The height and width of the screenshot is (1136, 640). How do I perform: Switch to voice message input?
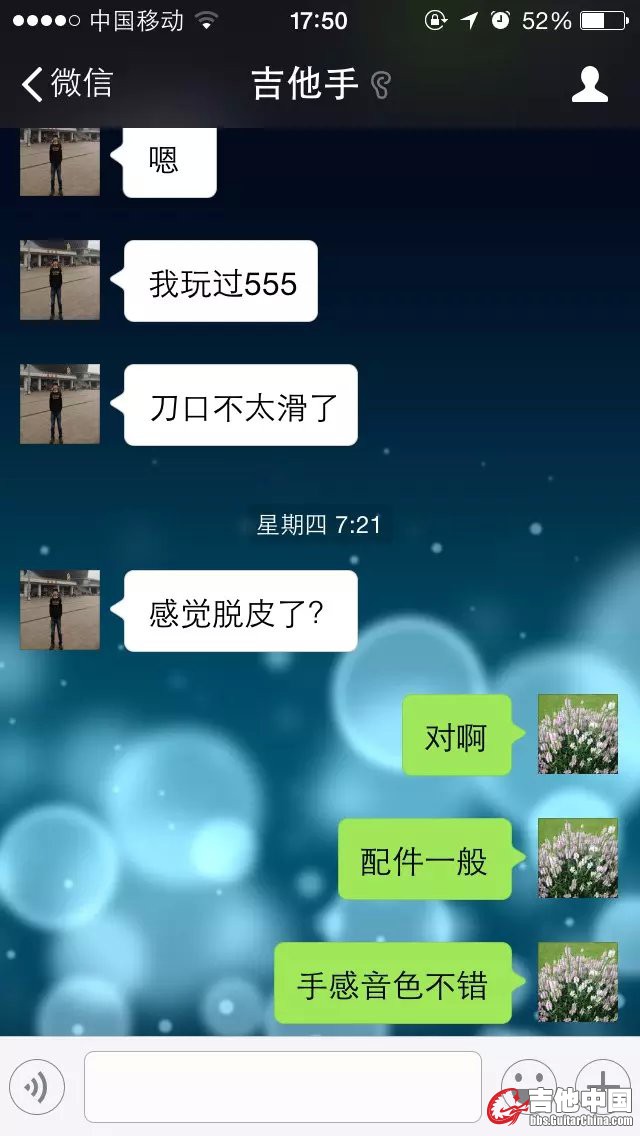[37, 1087]
